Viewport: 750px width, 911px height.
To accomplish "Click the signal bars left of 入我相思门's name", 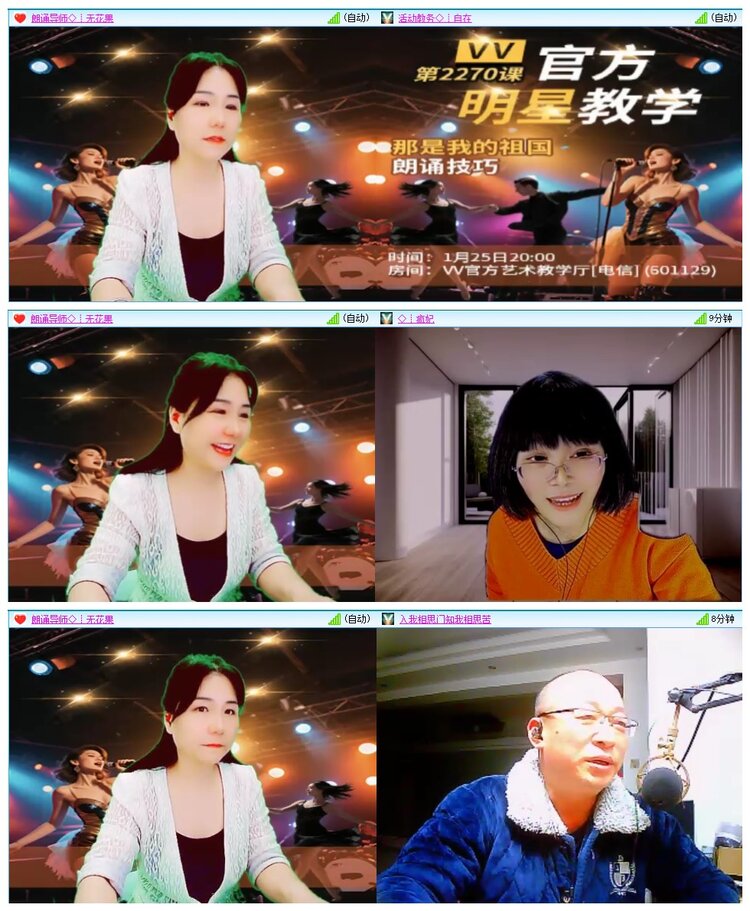I will pos(333,620).
